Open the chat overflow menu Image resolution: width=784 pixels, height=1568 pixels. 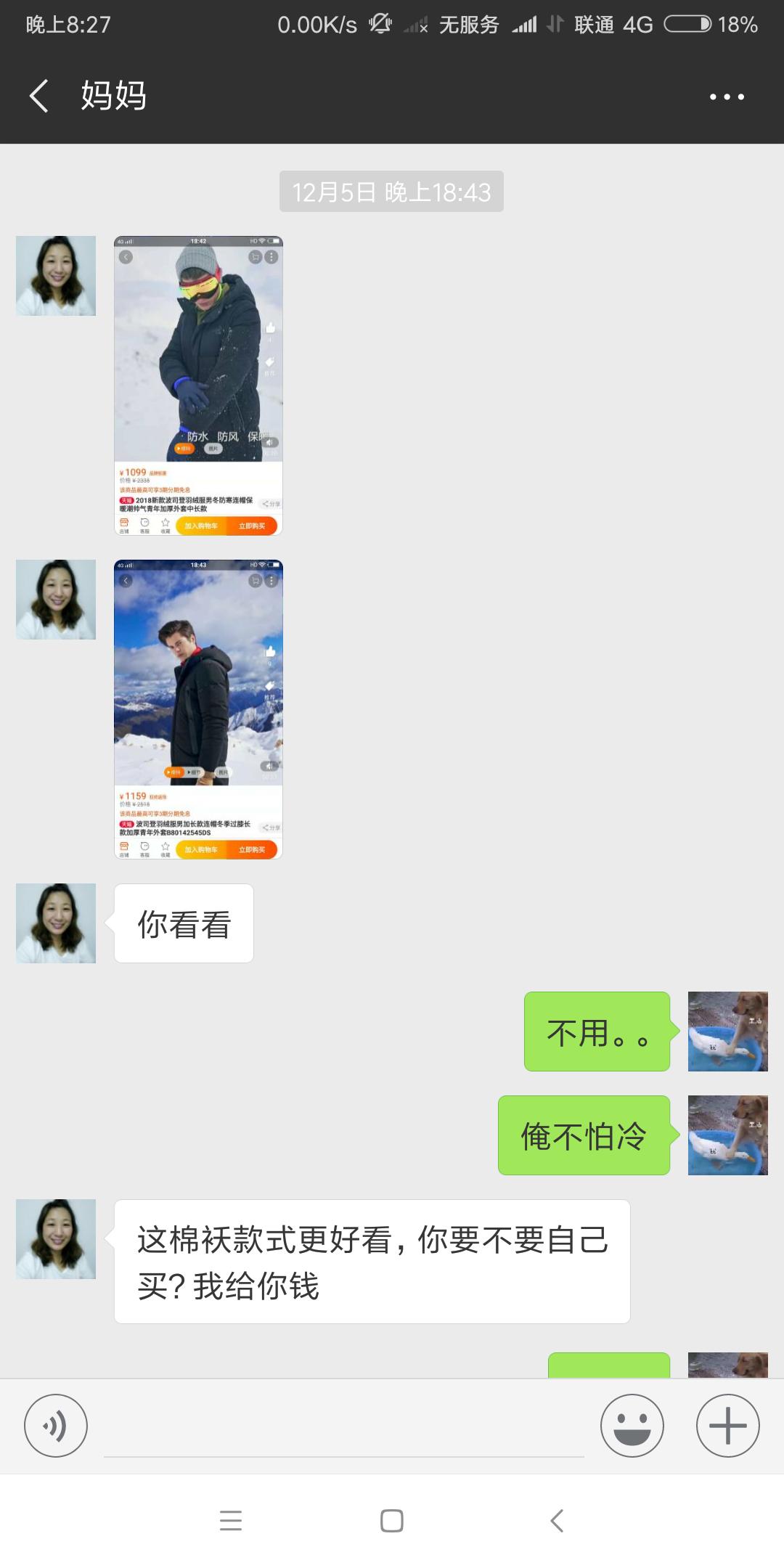click(x=727, y=97)
